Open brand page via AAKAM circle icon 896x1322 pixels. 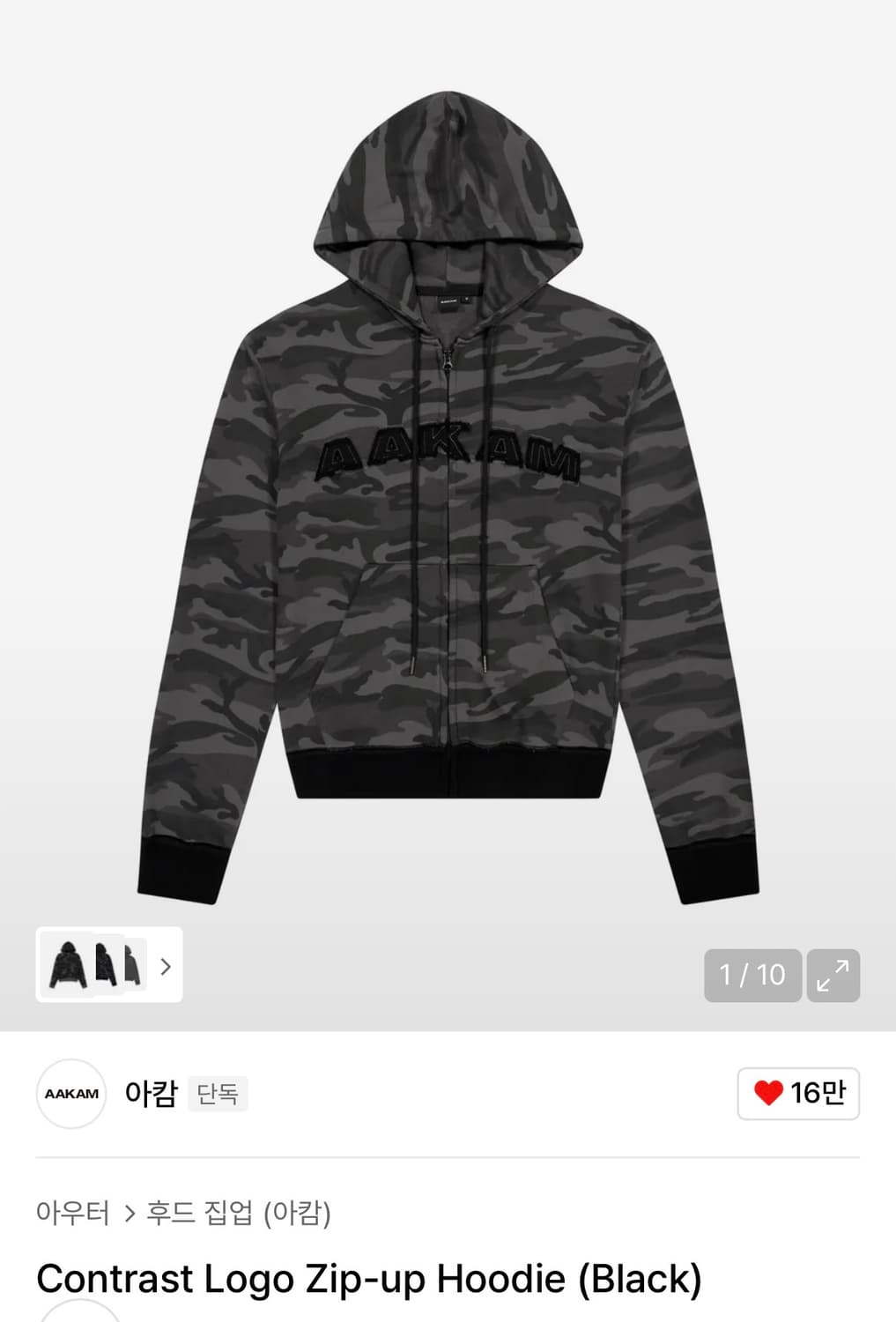click(x=70, y=1093)
